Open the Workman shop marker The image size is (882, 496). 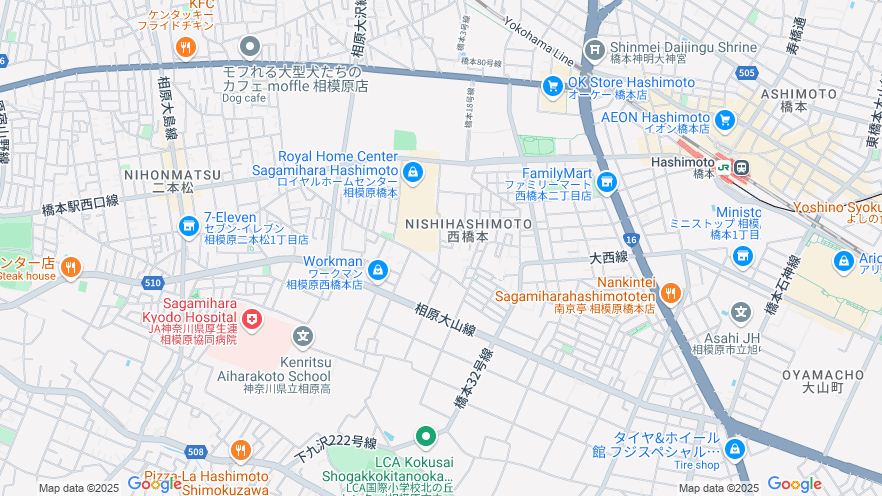378,269
